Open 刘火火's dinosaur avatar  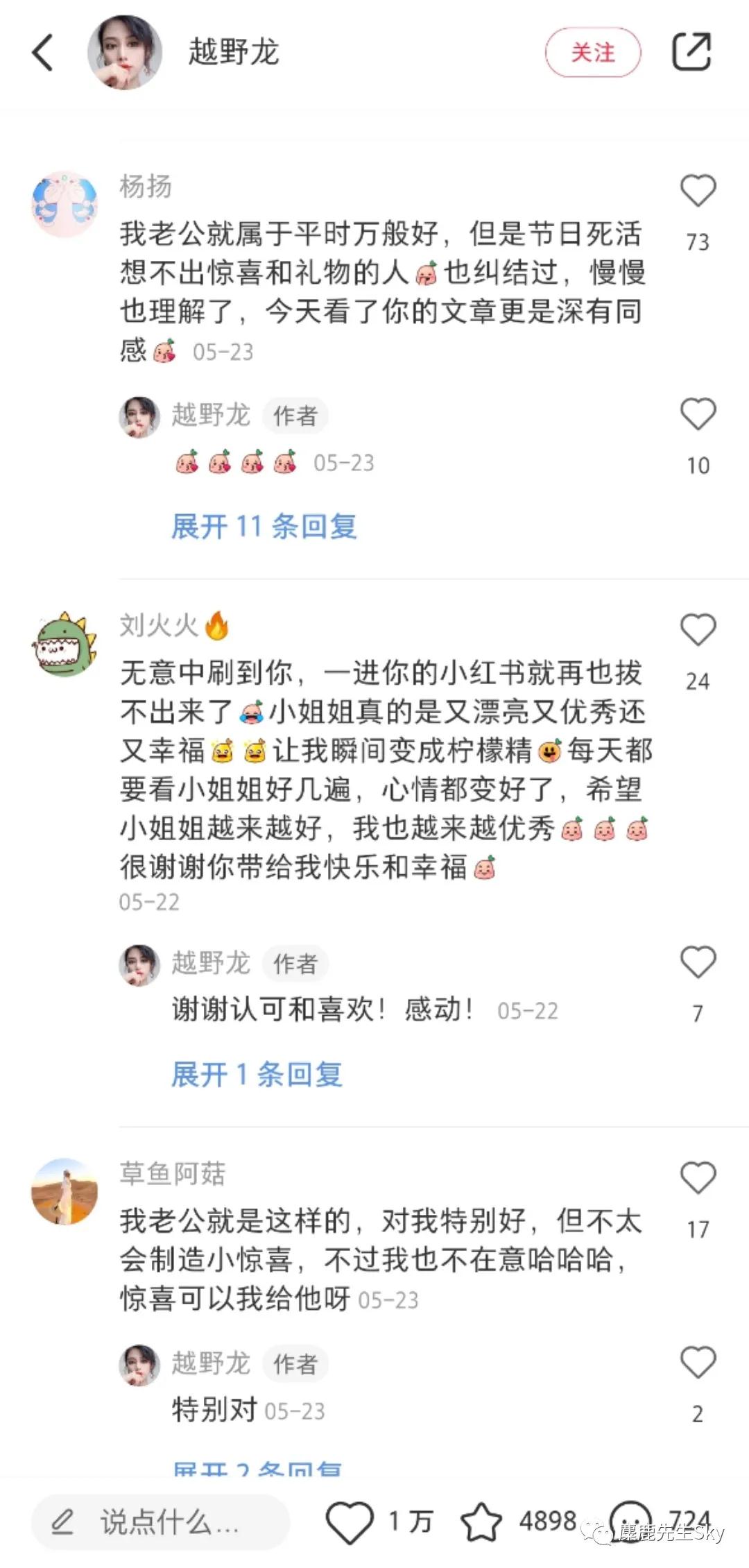(x=65, y=644)
